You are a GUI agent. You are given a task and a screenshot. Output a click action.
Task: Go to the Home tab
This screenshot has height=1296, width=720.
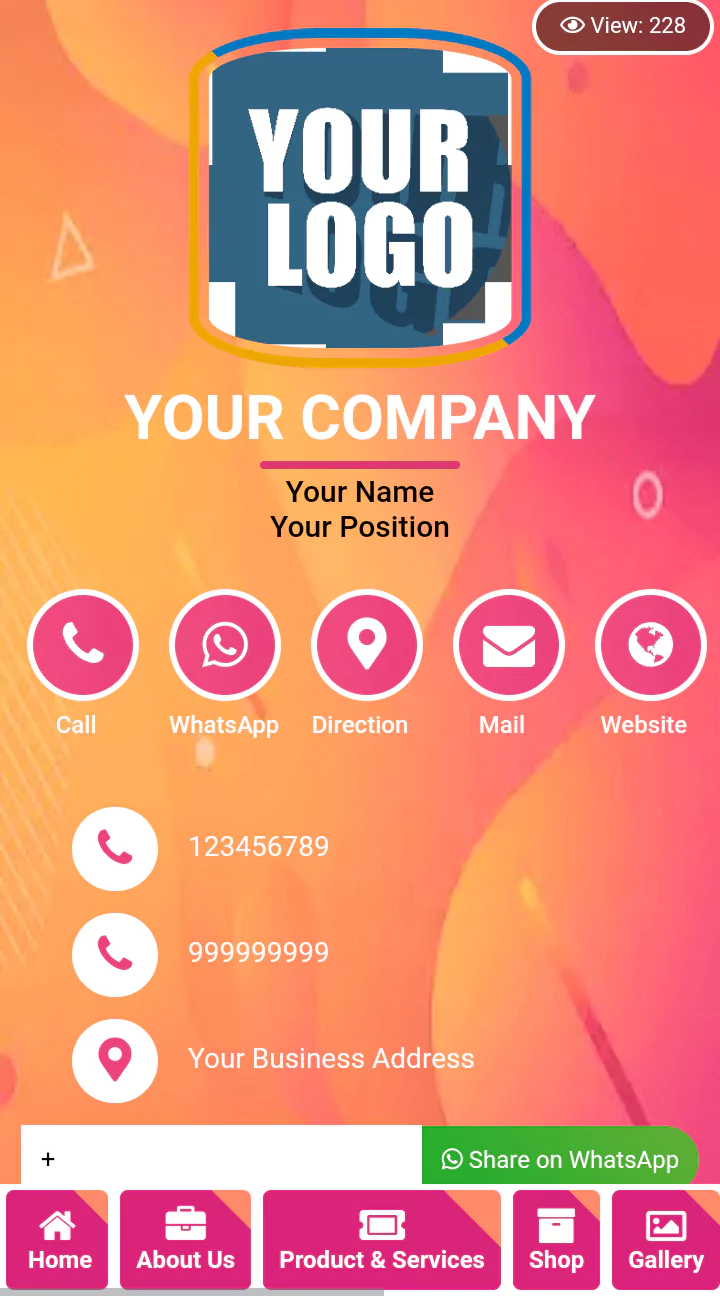click(58, 1240)
